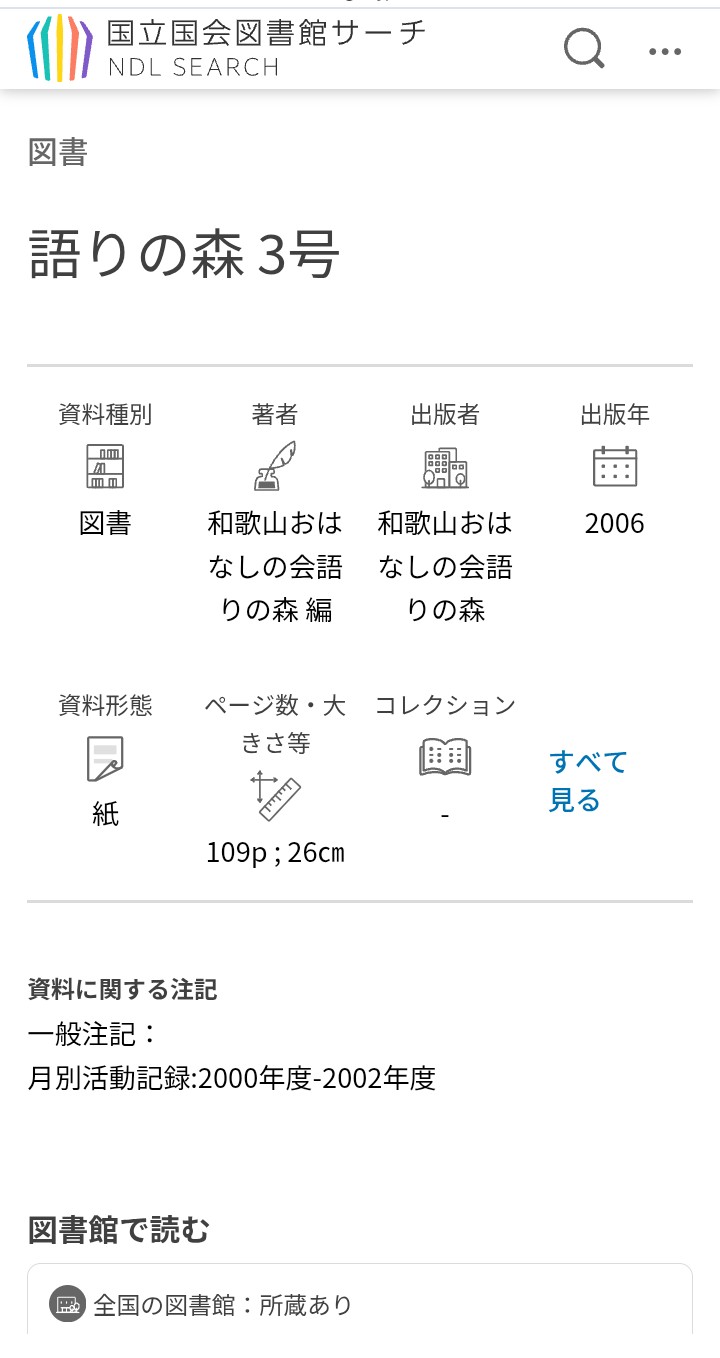Screen dimensions: 720x1358
Task: Open the 全国の図書館 holdings card
Action: 359,1304
